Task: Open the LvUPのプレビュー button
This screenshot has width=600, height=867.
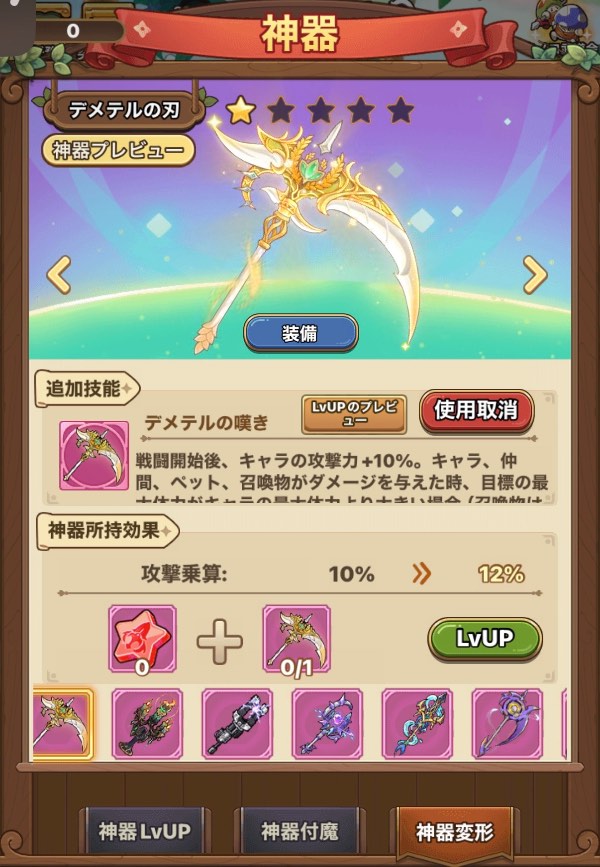Action: click(354, 414)
